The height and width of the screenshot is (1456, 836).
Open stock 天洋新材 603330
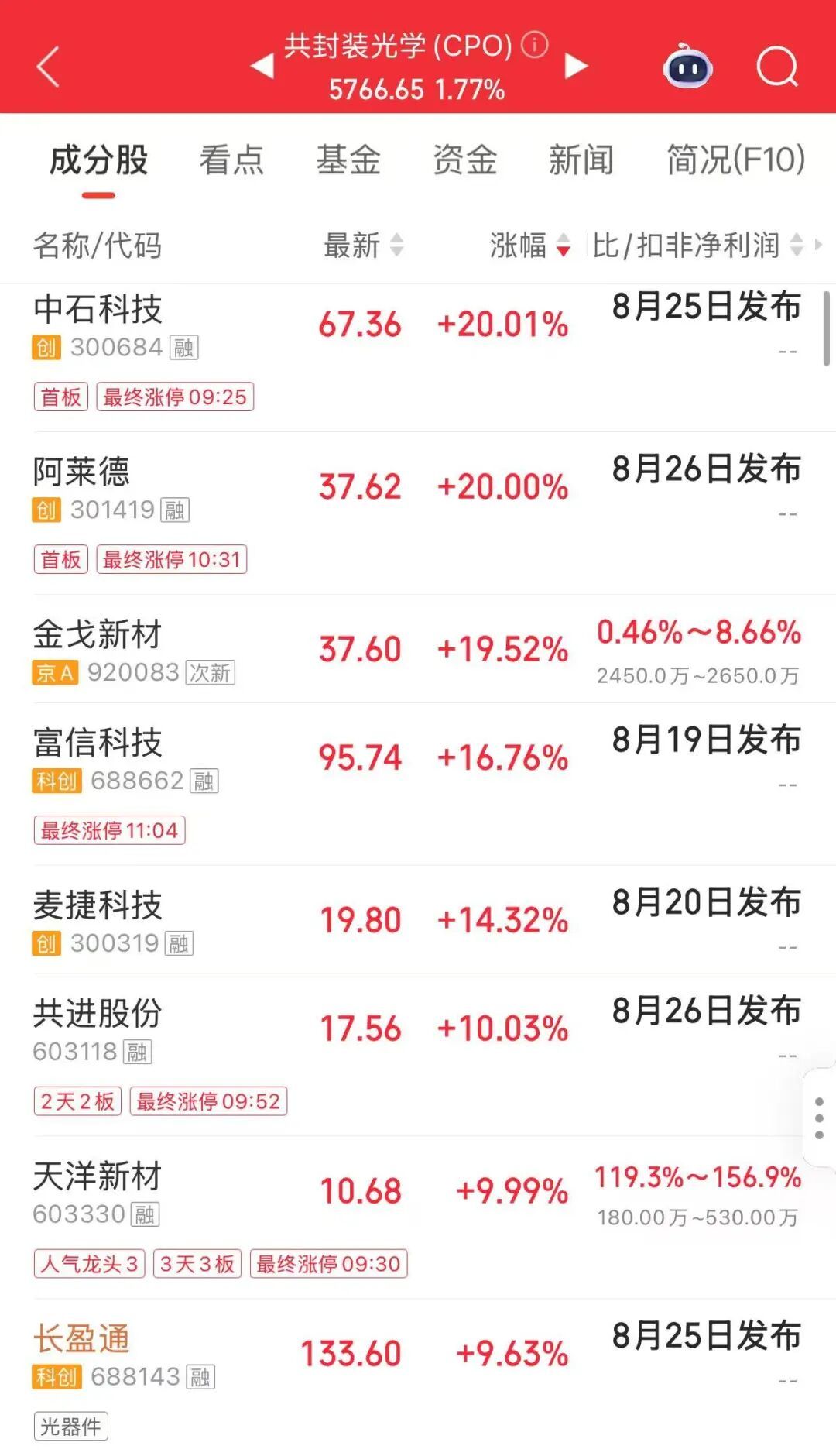(418, 1217)
